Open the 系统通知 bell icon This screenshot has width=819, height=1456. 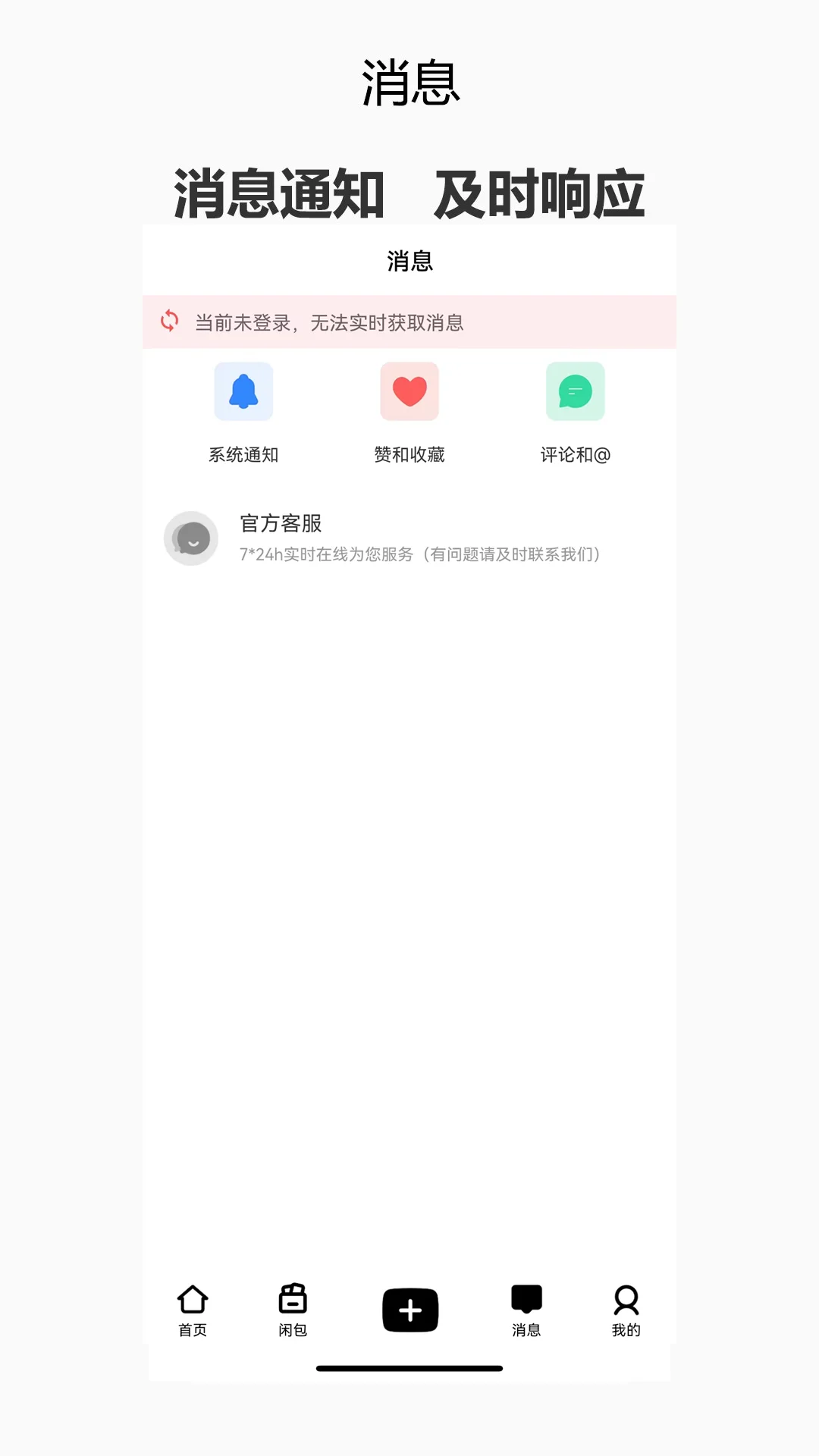[243, 391]
